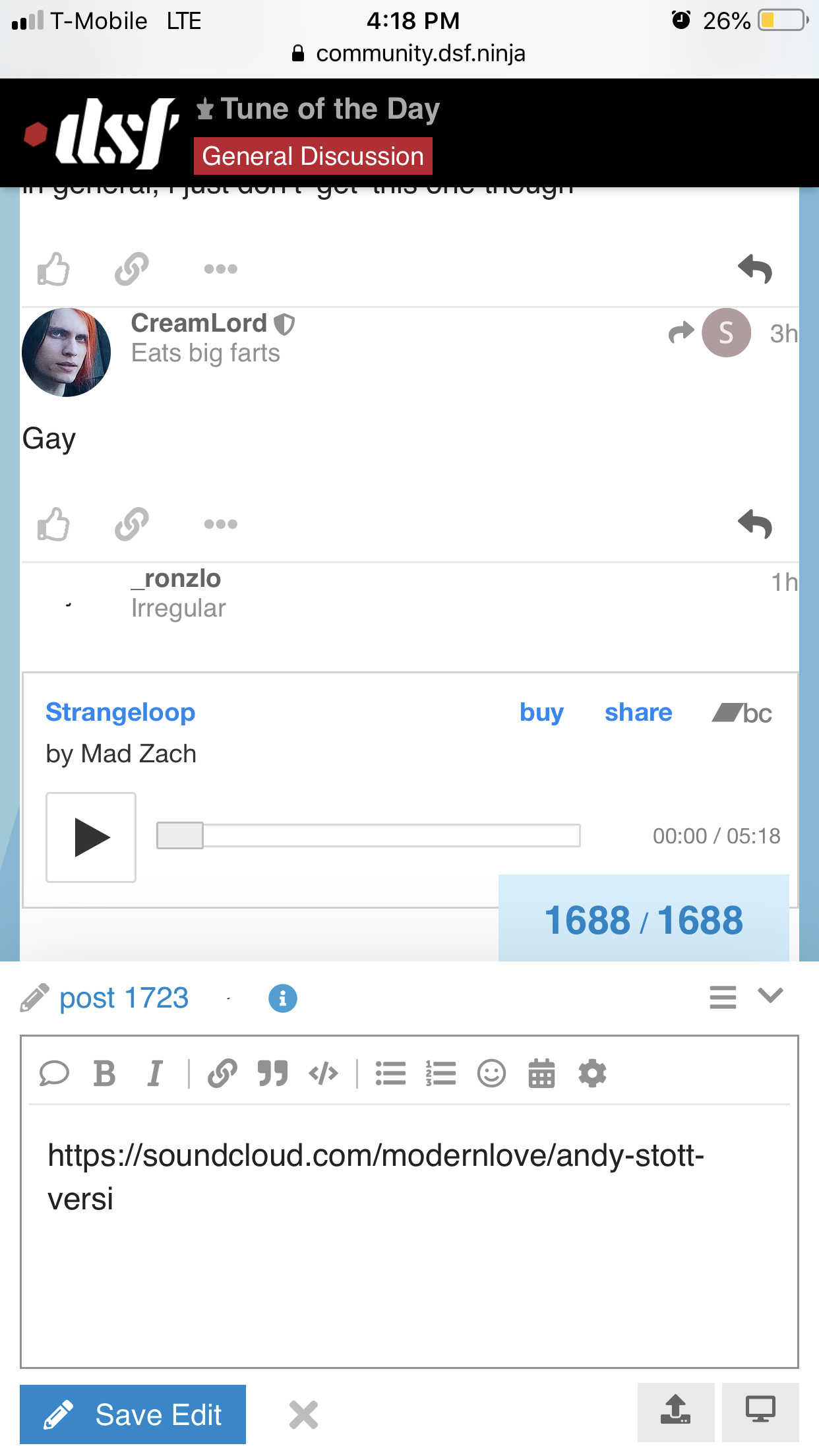Like CreamLord's post
This screenshot has width=819, height=1456.
(53, 525)
